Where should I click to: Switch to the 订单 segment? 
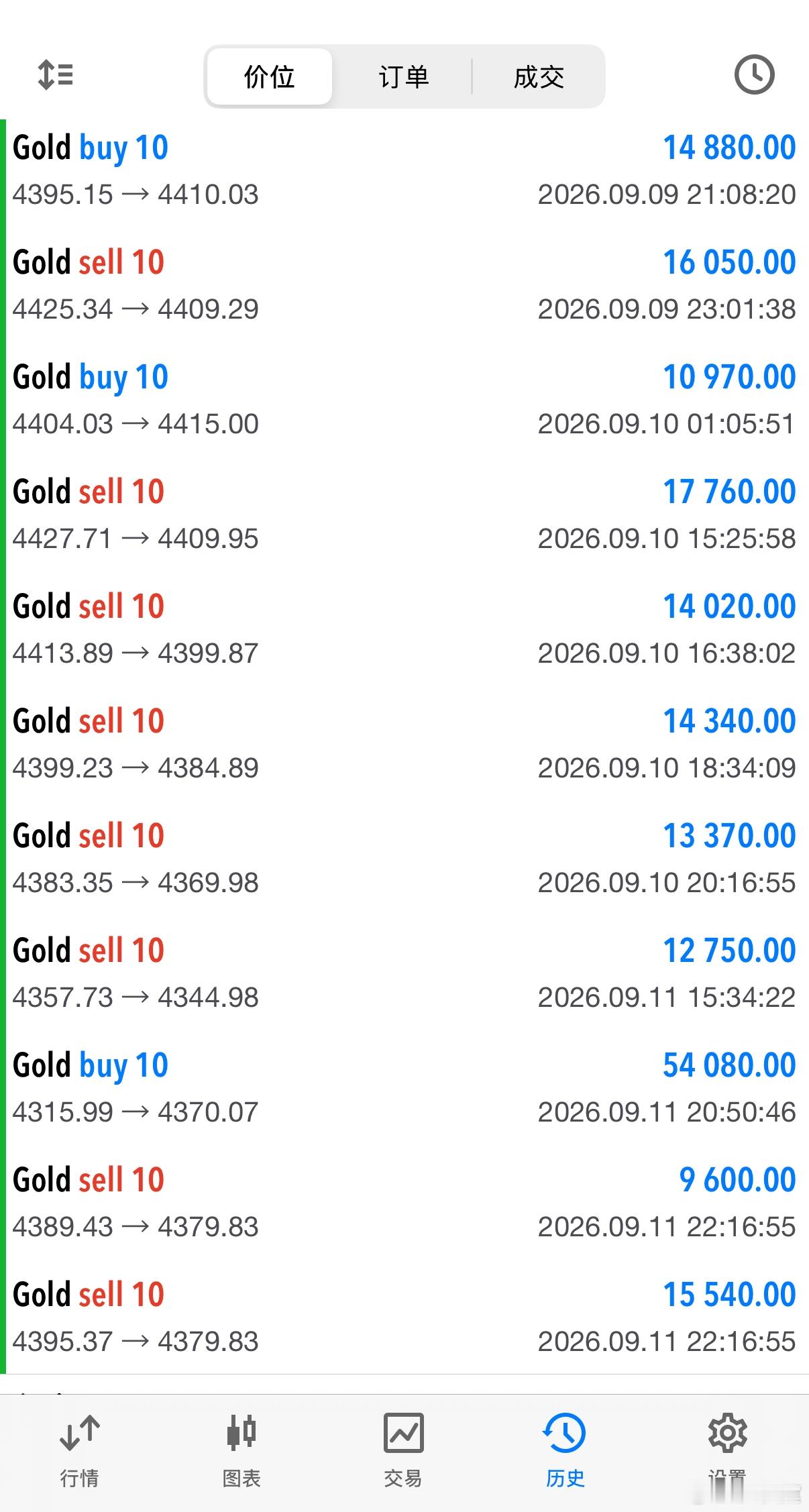point(404,76)
